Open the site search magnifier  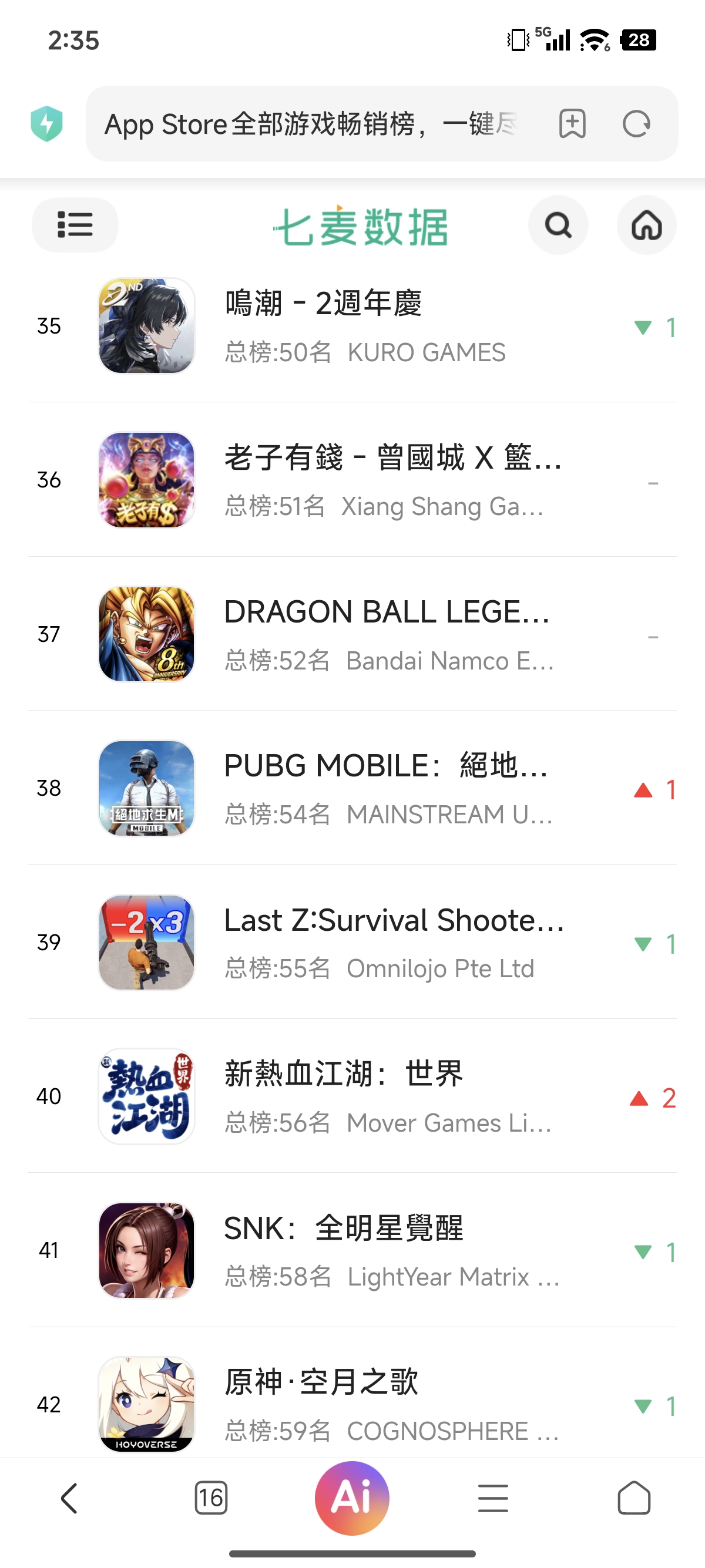558,226
